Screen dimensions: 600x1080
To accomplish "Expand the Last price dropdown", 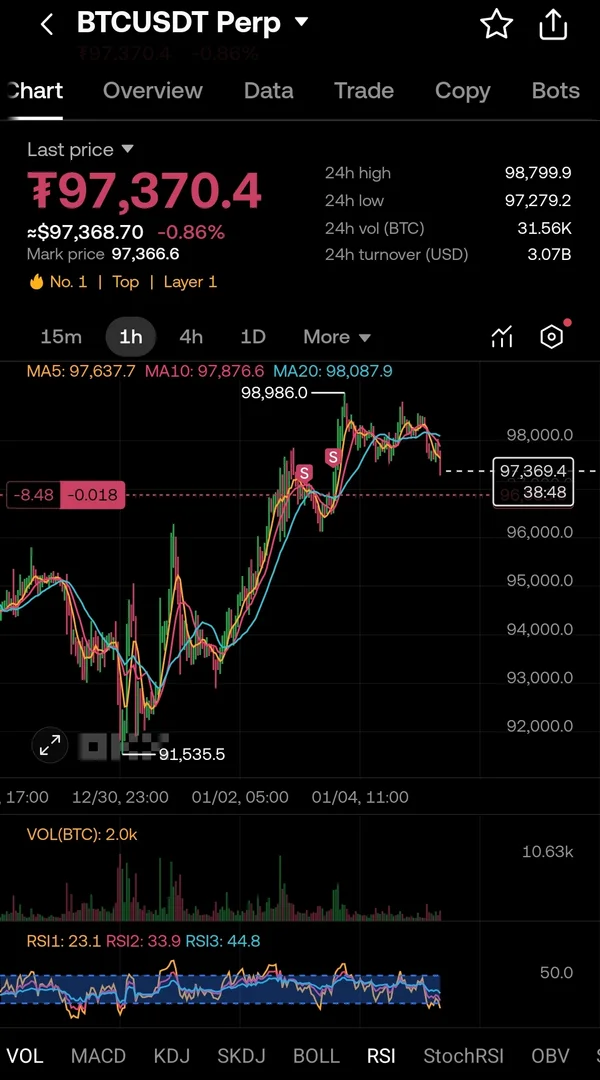I will click(x=127, y=149).
